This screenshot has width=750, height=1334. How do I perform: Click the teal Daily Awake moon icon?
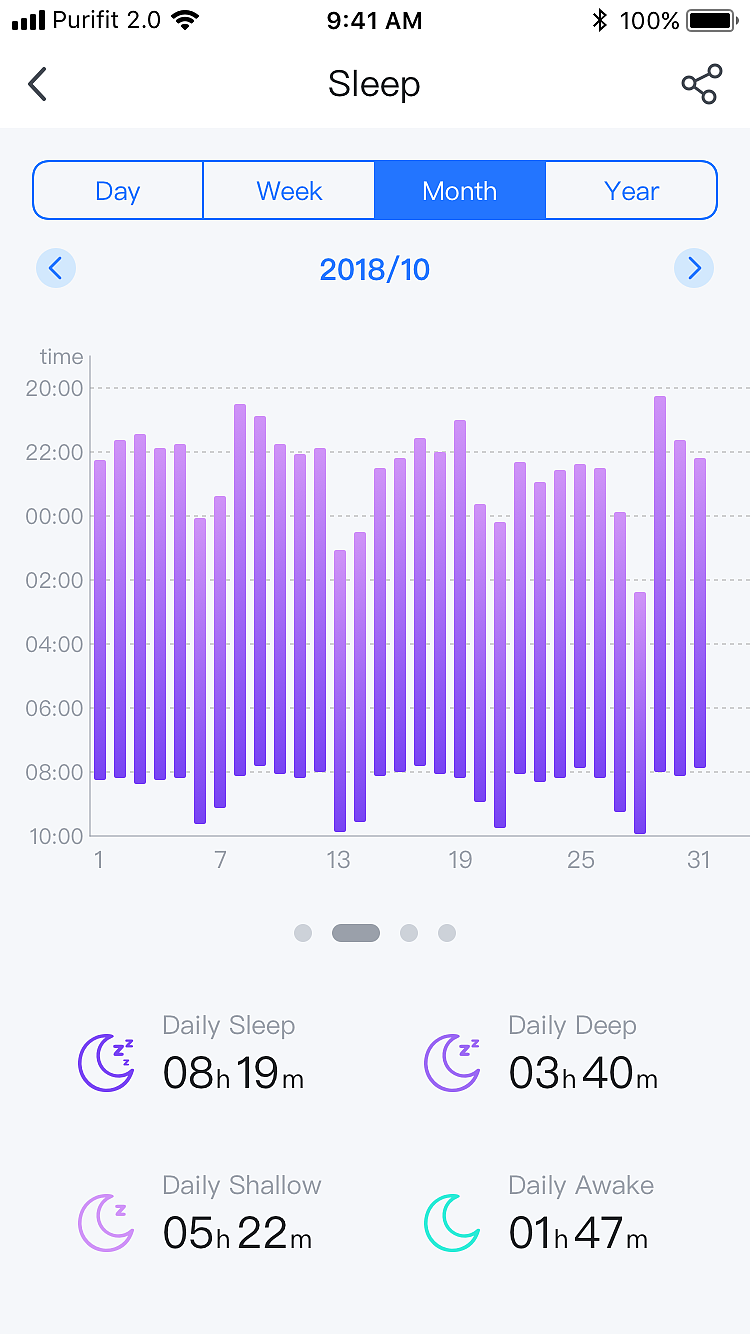tap(451, 1222)
